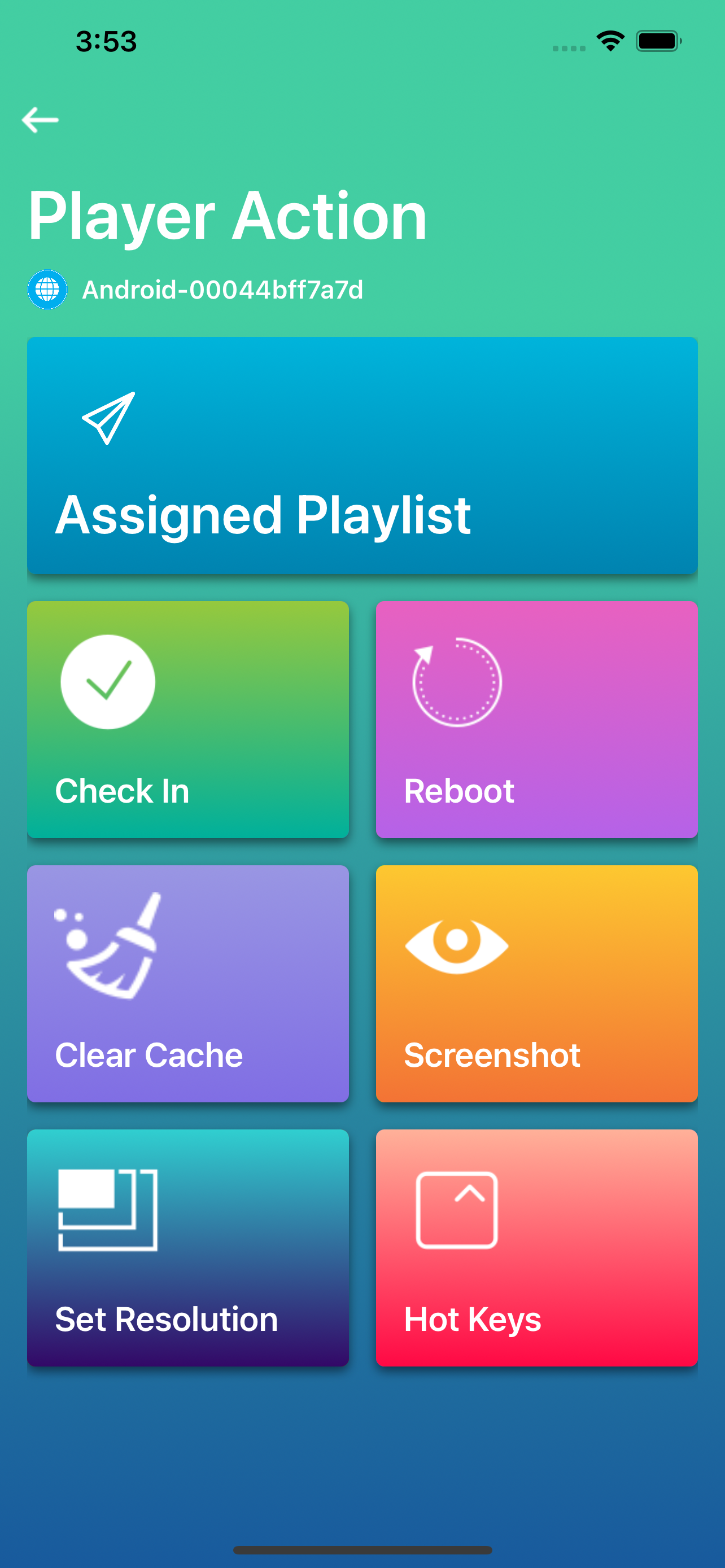Open the Set Resolution tile
The height and width of the screenshot is (1568, 725).
coord(188,1248)
